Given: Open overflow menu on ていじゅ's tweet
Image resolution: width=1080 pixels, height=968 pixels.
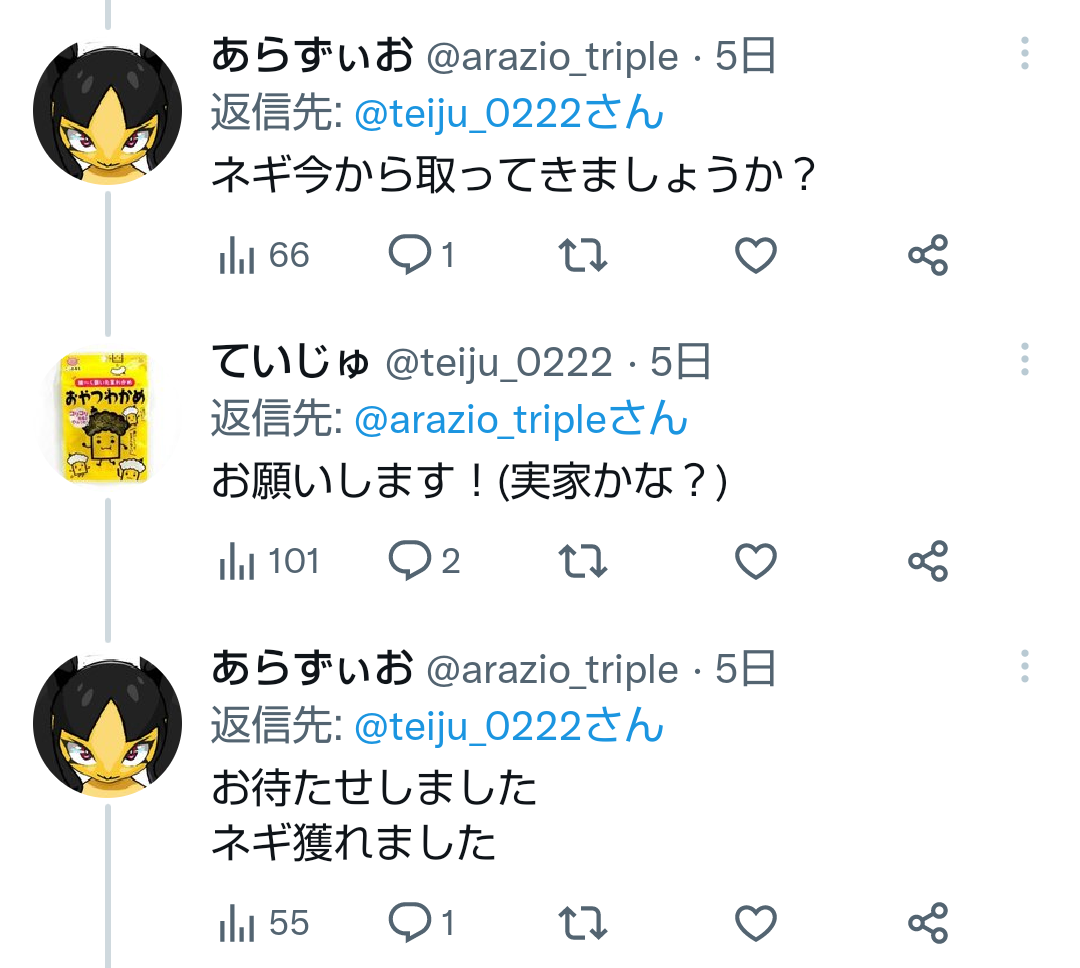Looking at the screenshot, I should (x=1025, y=360).
